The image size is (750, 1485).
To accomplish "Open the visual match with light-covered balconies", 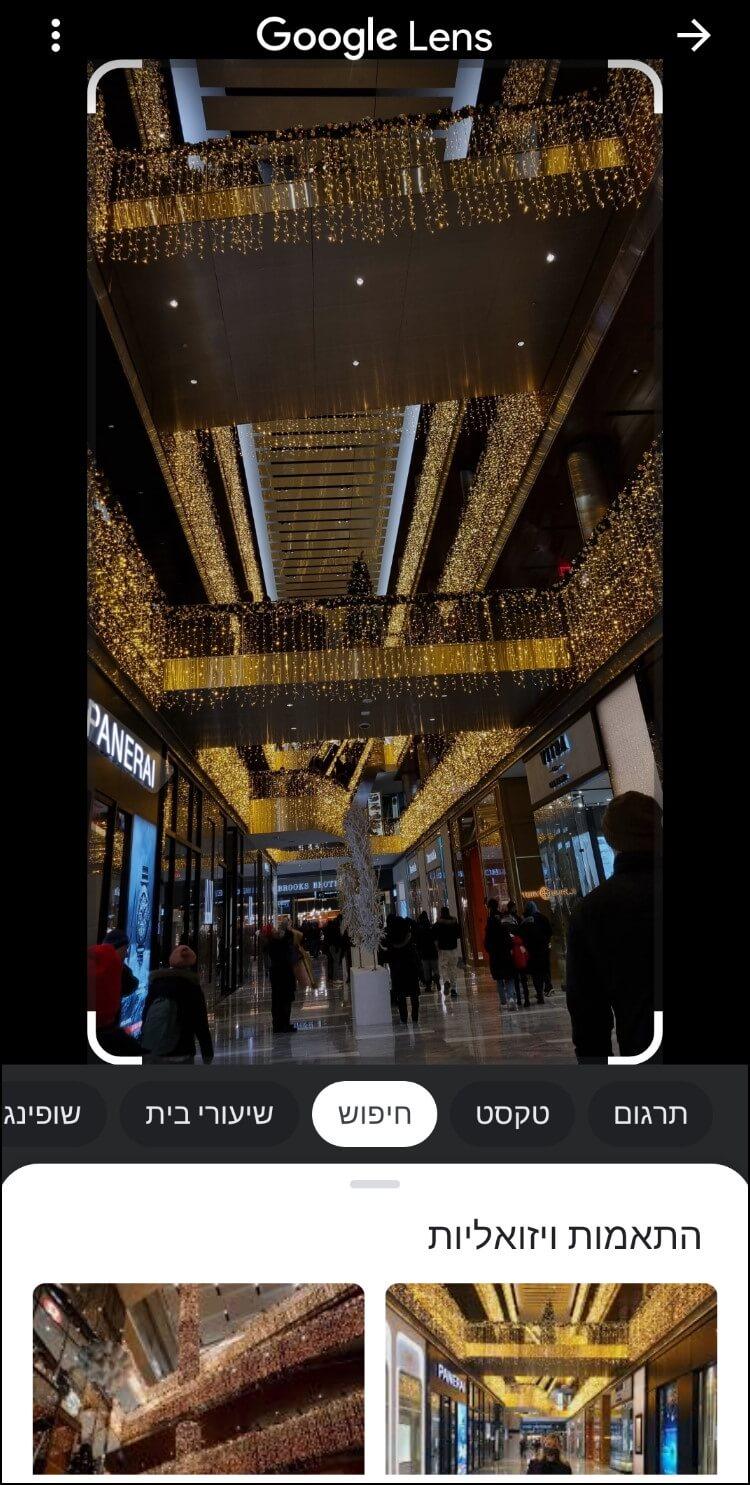I will 198,1378.
